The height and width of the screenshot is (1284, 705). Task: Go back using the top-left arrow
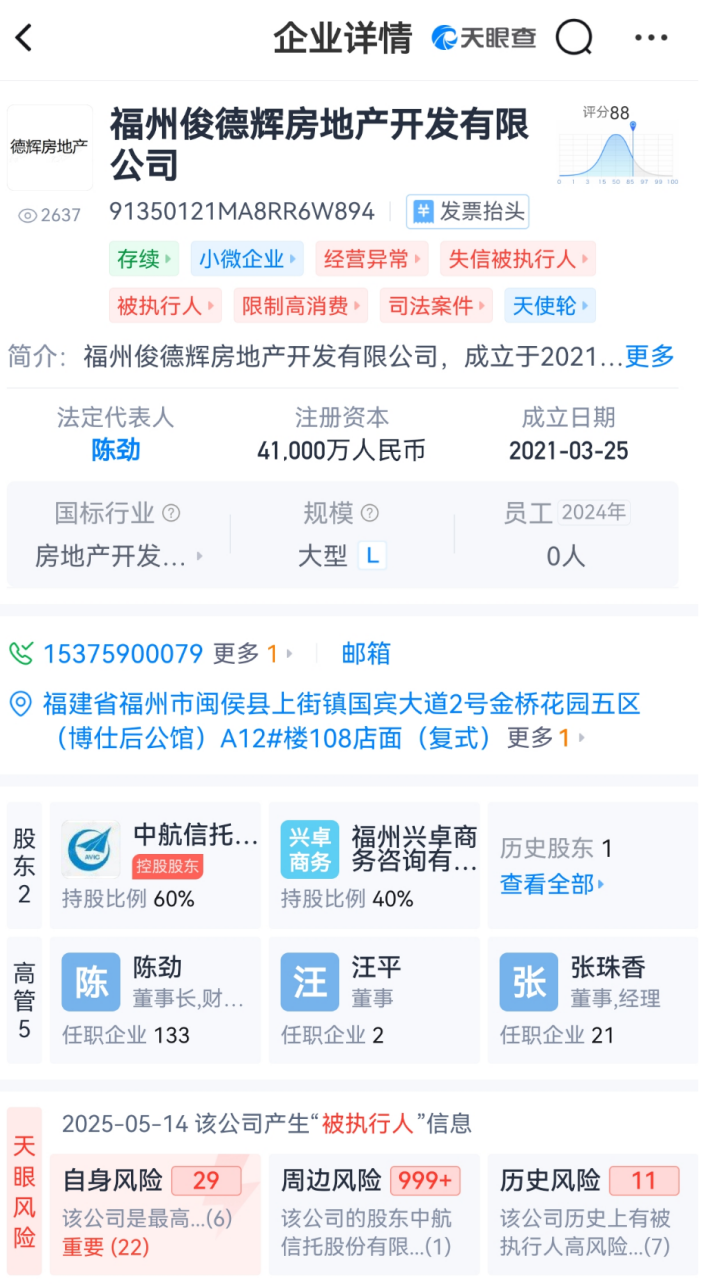24,38
